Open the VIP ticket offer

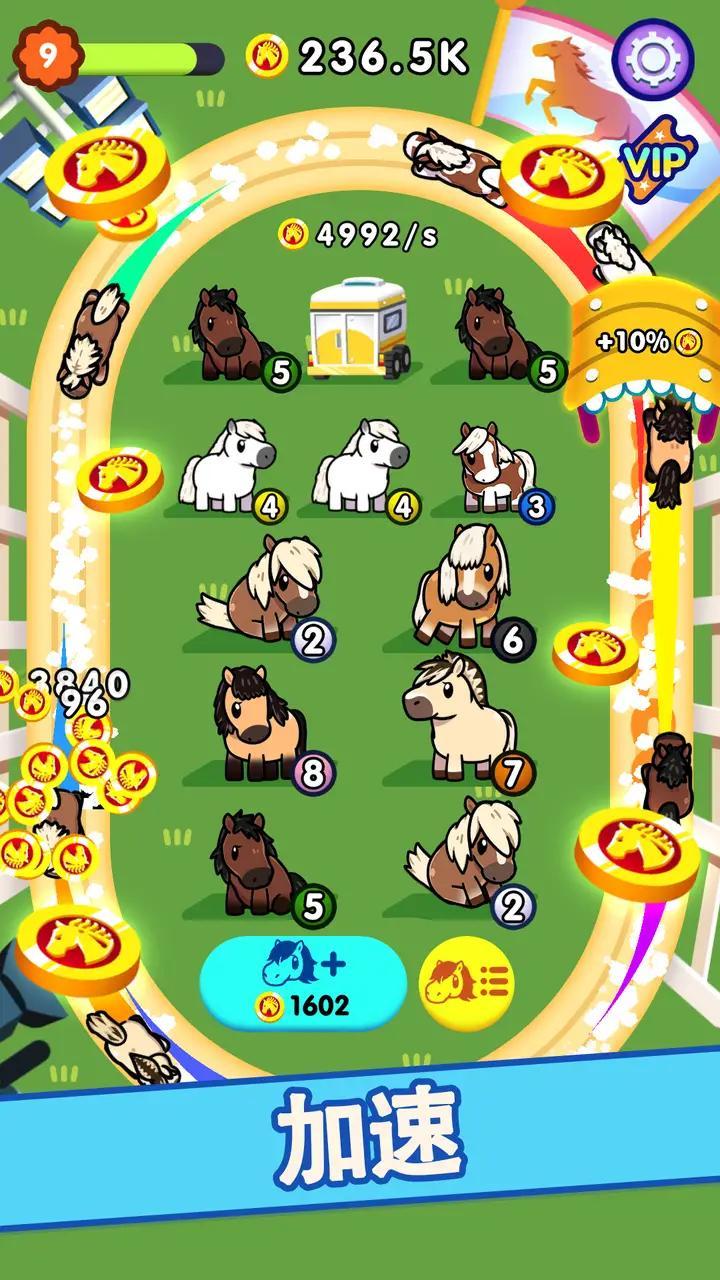coord(655,160)
